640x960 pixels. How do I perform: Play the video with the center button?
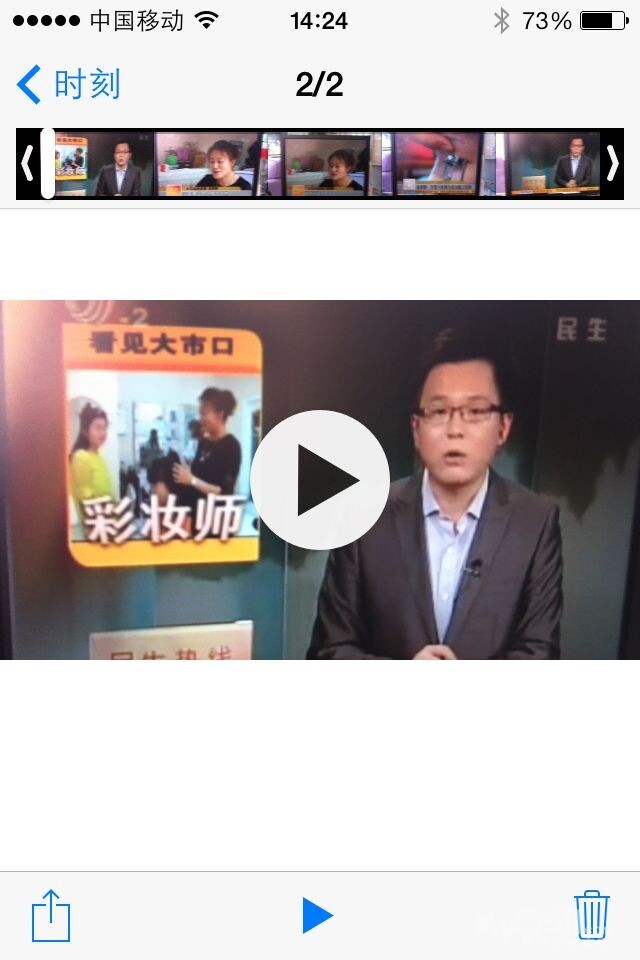point(320,480)
